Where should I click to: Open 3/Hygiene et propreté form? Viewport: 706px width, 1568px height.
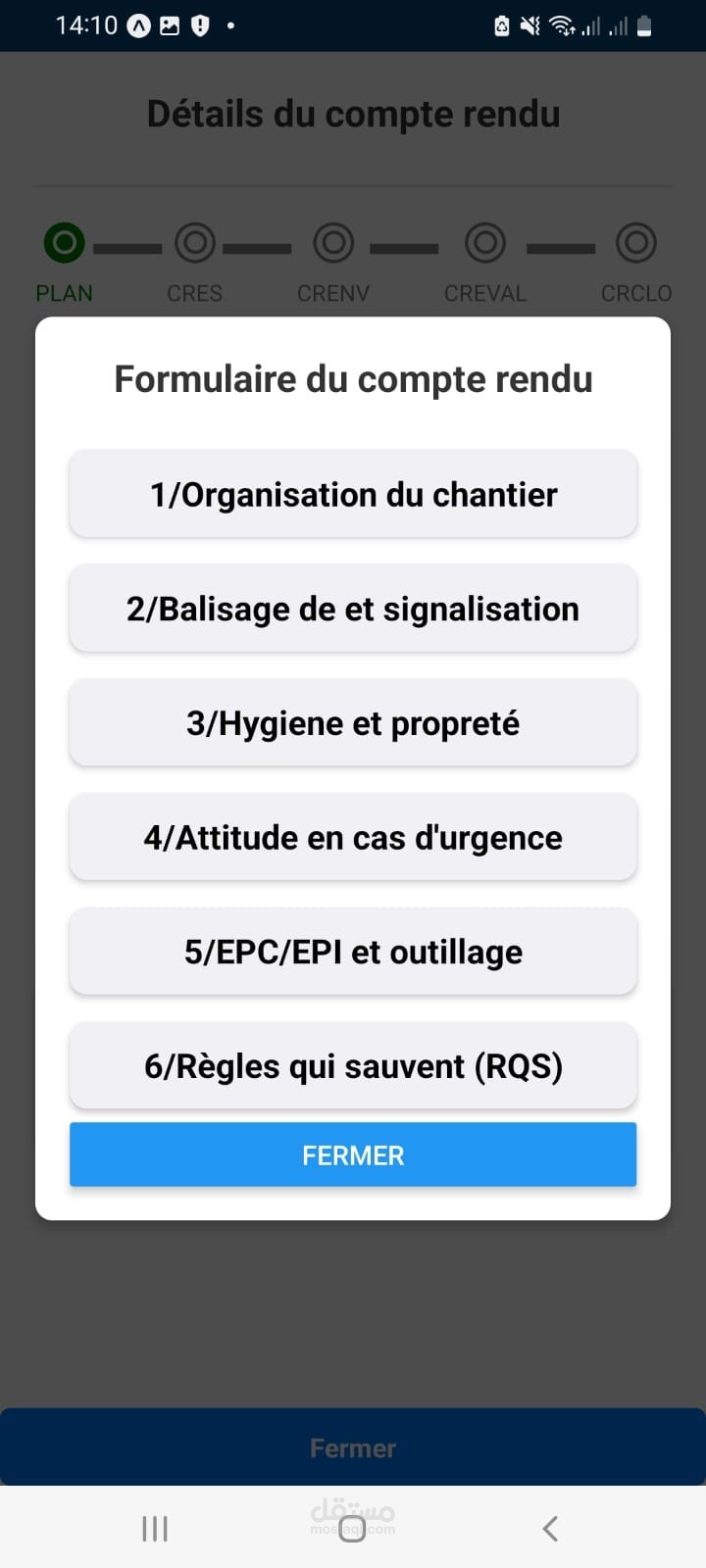click(353, 723)
